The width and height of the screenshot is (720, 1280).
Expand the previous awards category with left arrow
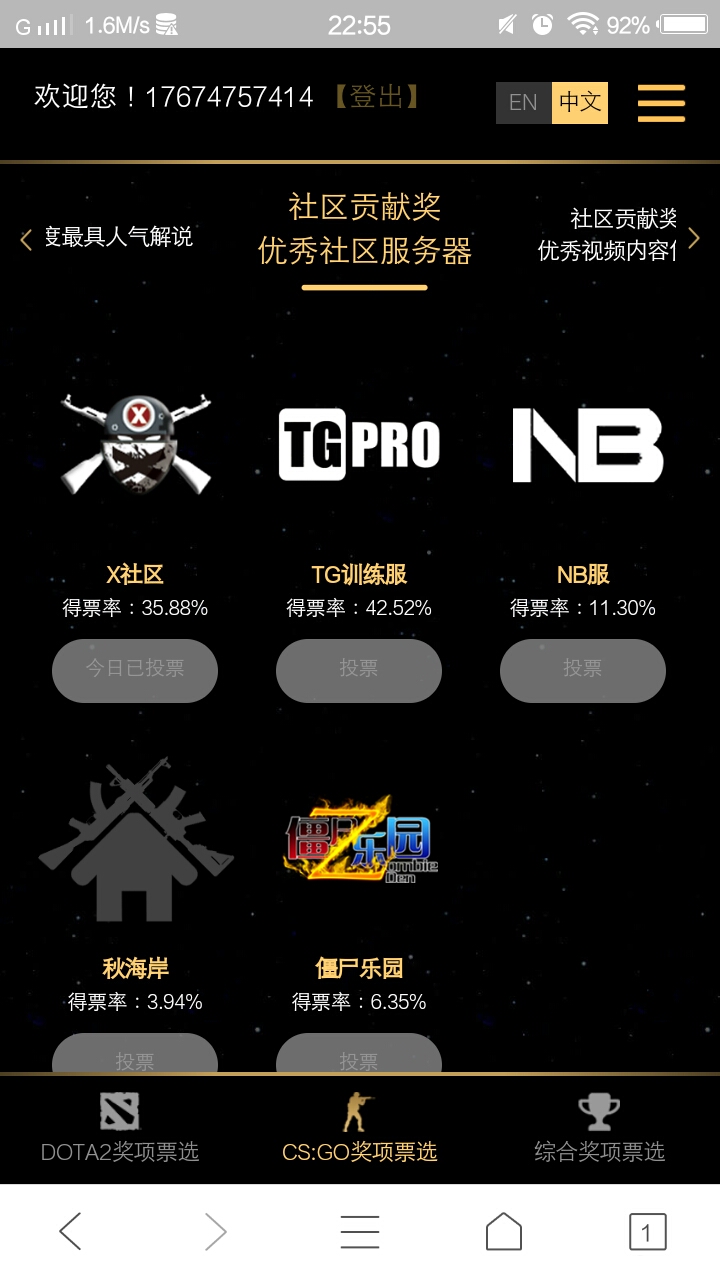coord(25,238)
